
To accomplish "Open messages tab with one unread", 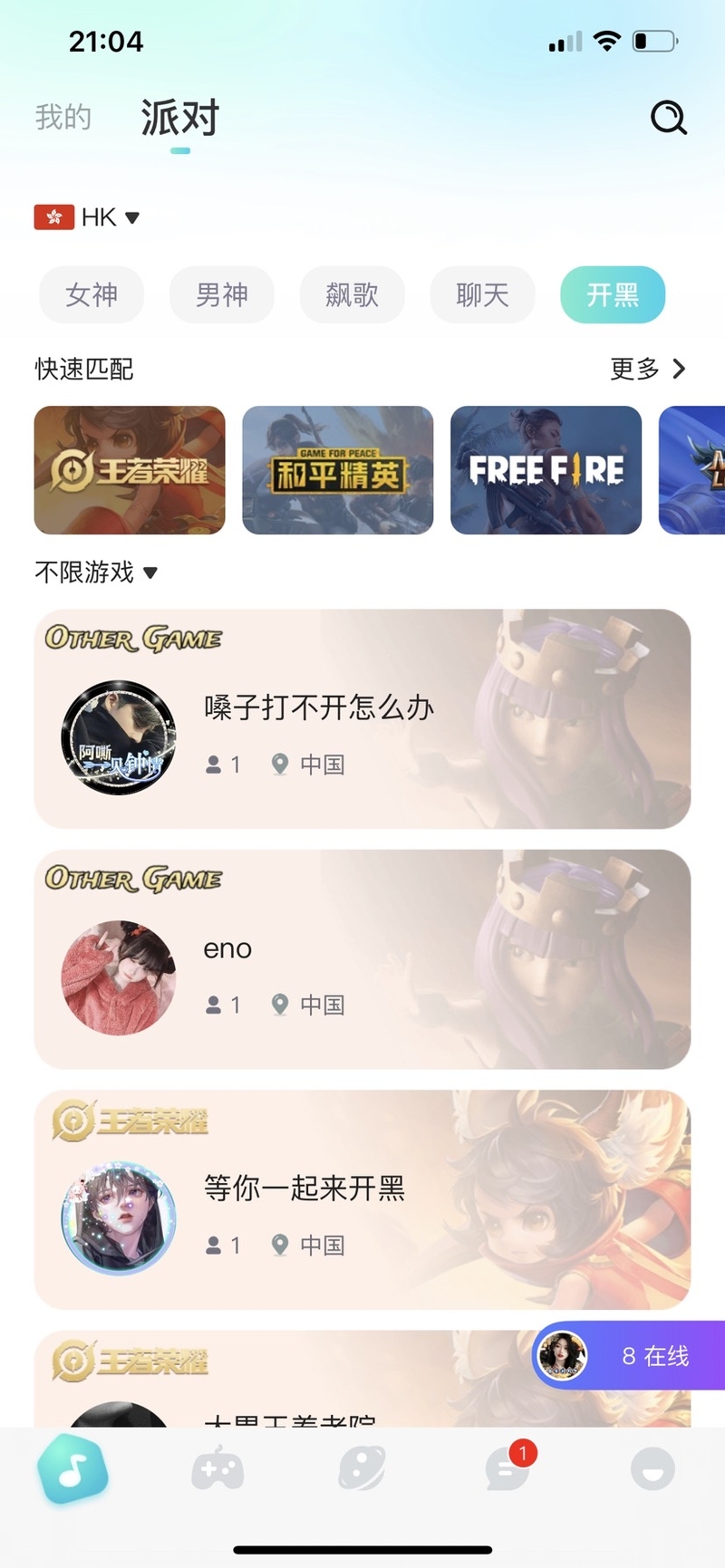I will [x=507, y=1468].
